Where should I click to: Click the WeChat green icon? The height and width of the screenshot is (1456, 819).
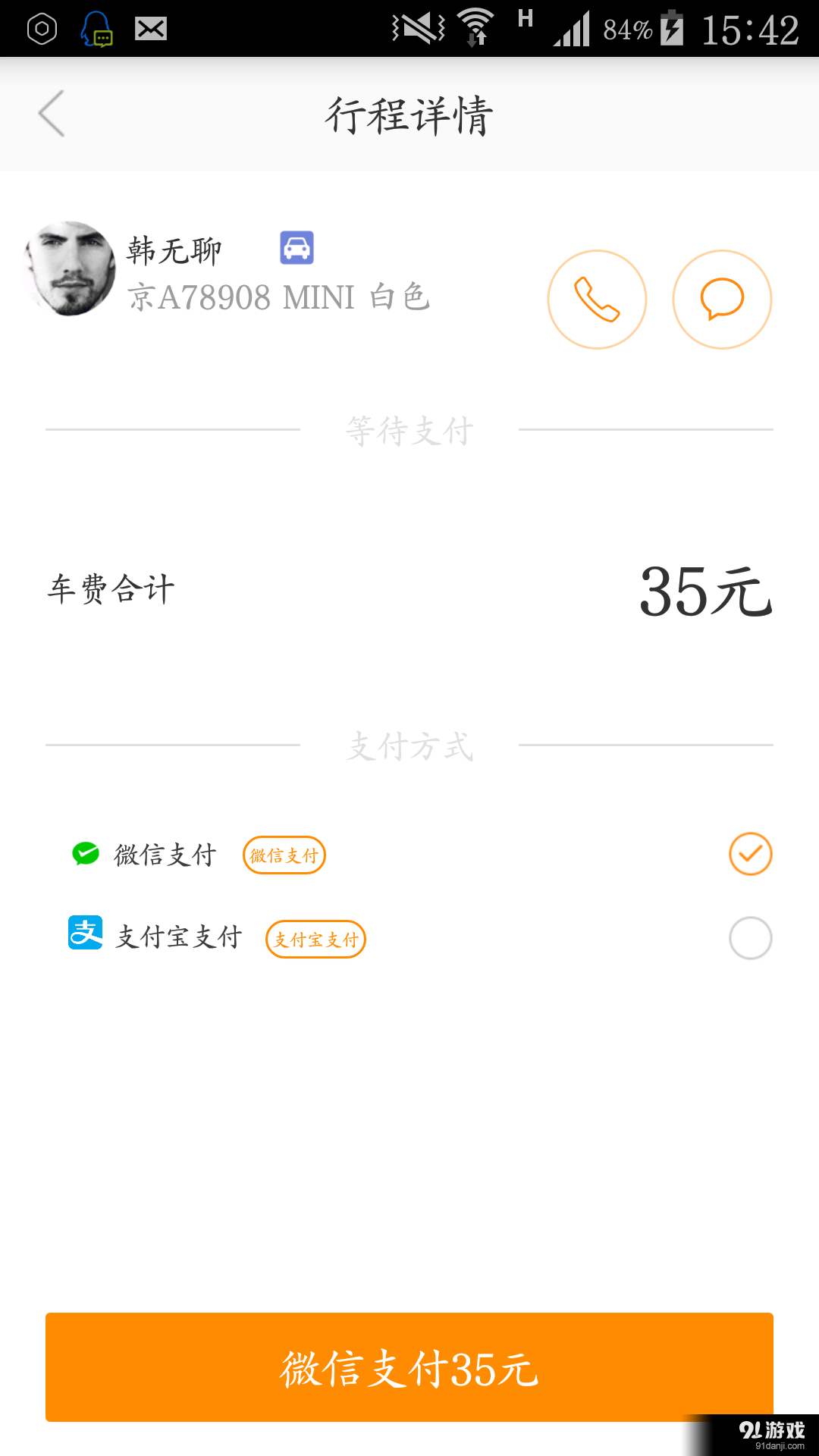tap(86, 854)
